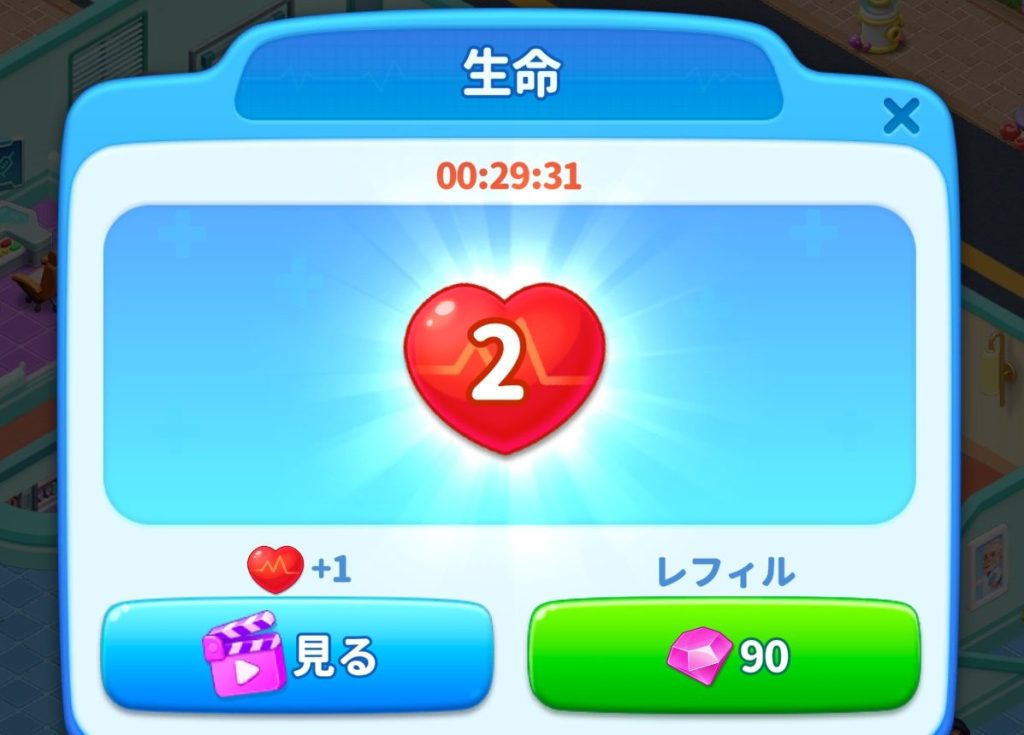Close the 生命 lives dialog
The height and width of the screenshot is (735, 1024).
[901, 117]
